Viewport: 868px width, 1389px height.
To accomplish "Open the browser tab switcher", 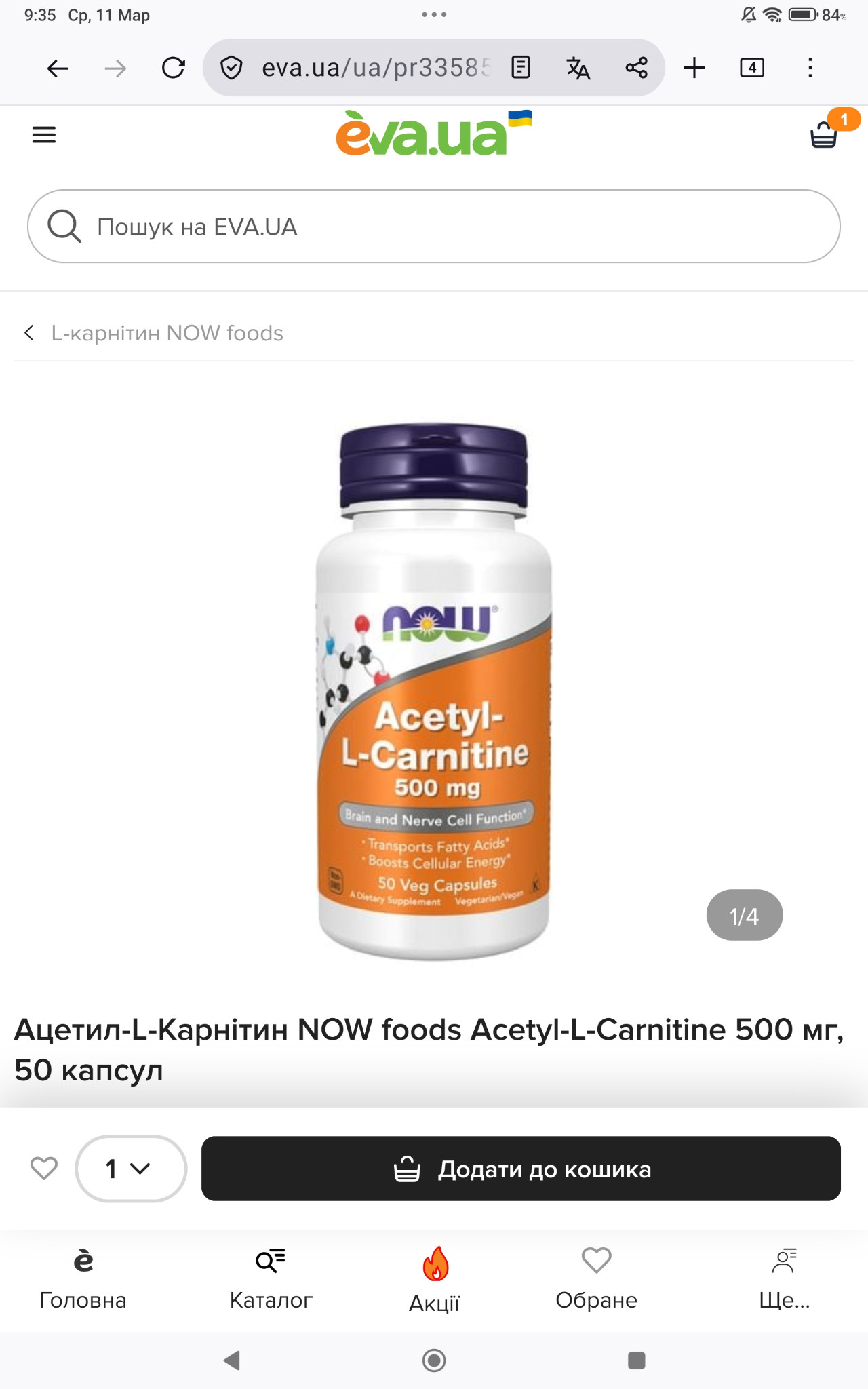I will pyautogui.click(x=752, y=68).
